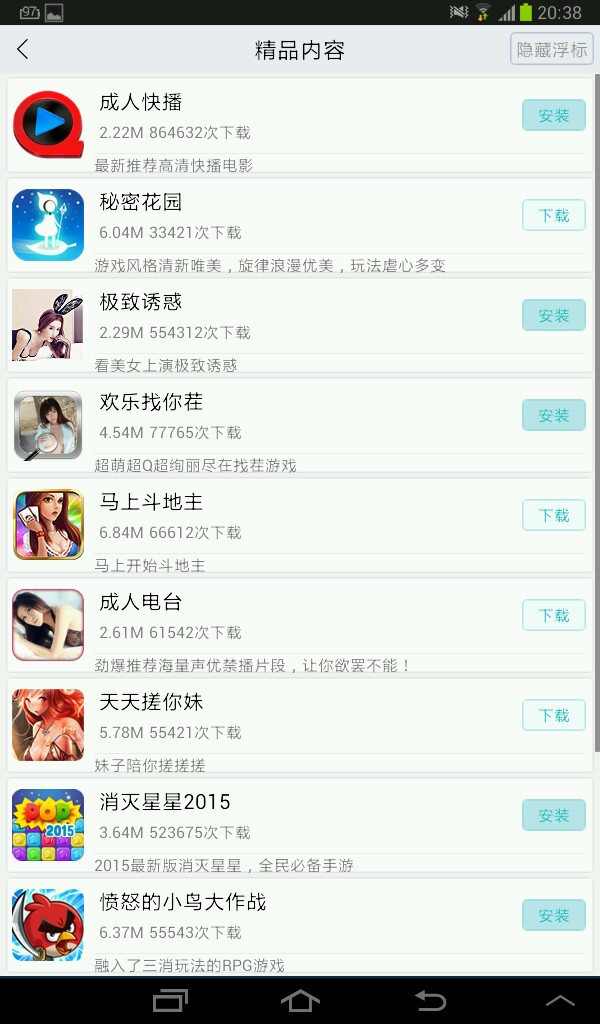Install 消灭星星2015

coord(553,815)
